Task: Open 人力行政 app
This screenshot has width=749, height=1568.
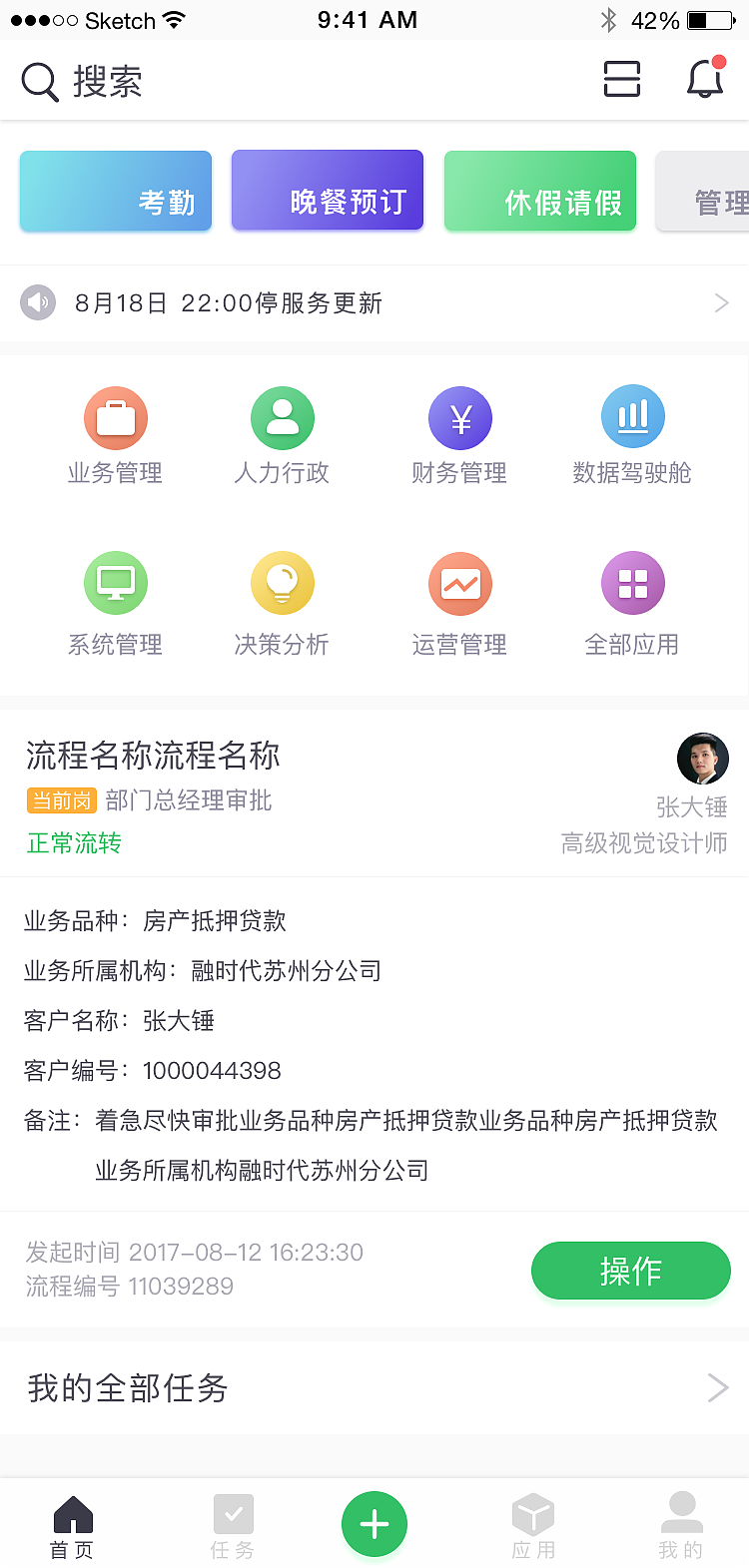Action: coord(282,436)
